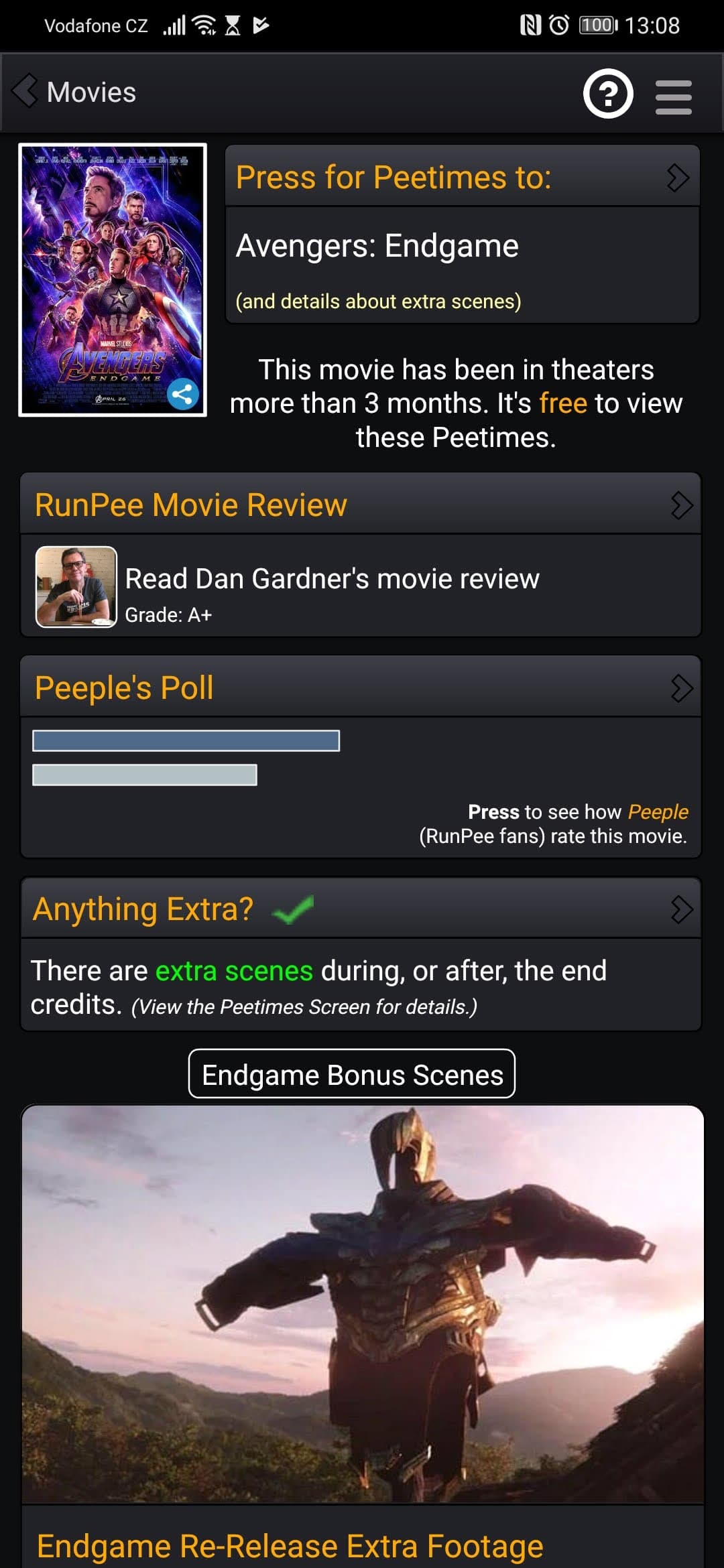Open the Peeple's Poll header
The width and height of the screenshot is (724, 1568).
click(x=361, y=687)
